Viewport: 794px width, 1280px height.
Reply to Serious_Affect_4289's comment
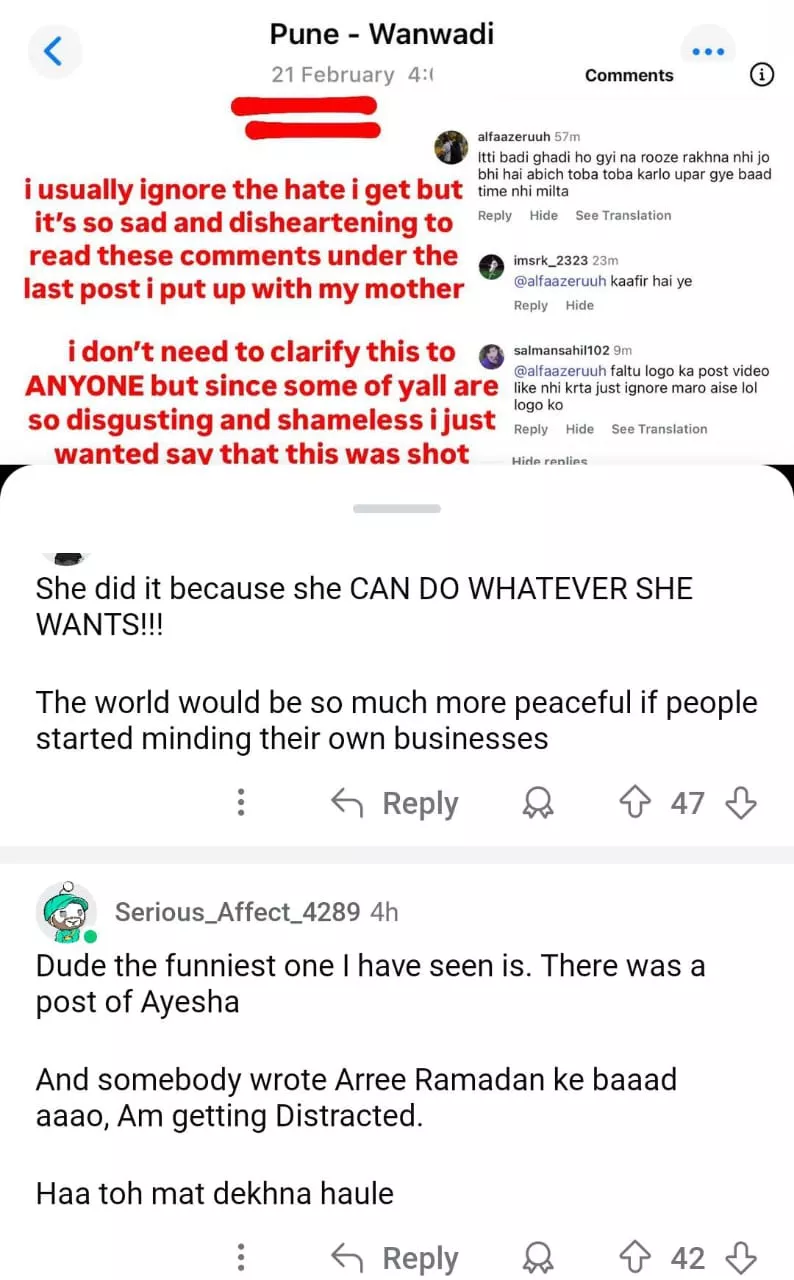coord(395,1258)
